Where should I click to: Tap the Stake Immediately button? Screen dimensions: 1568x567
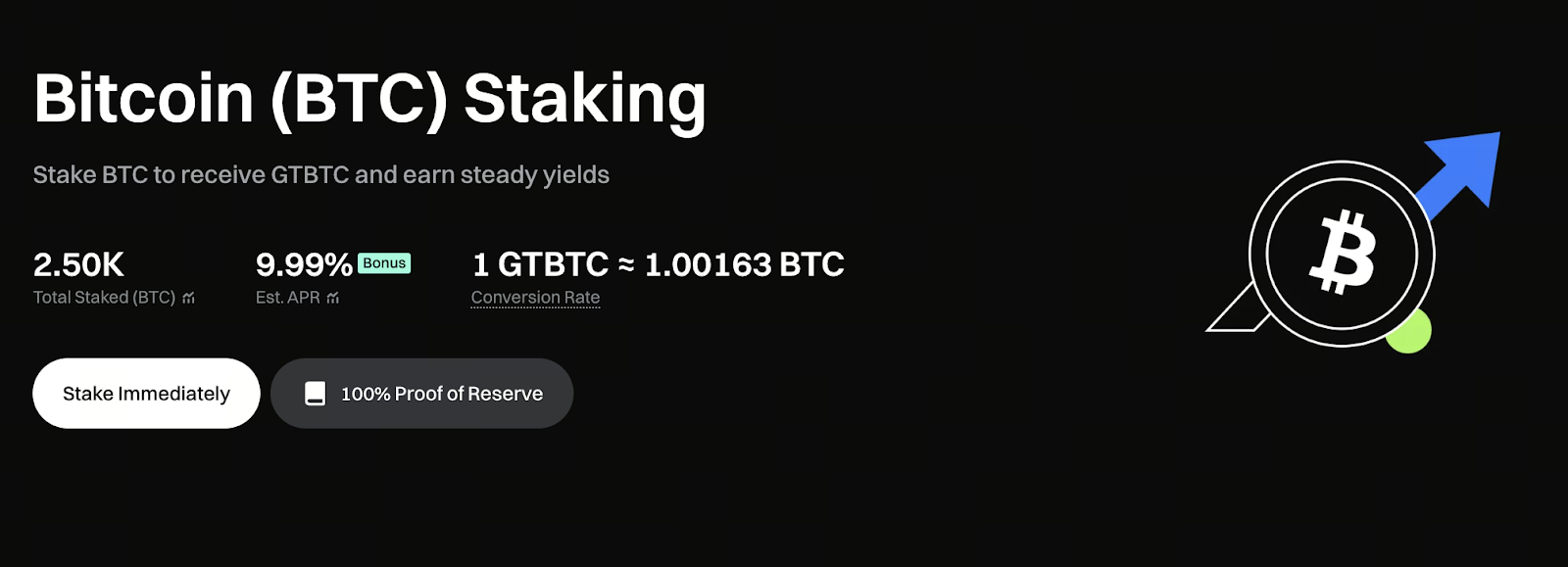[x=146, y=394]
